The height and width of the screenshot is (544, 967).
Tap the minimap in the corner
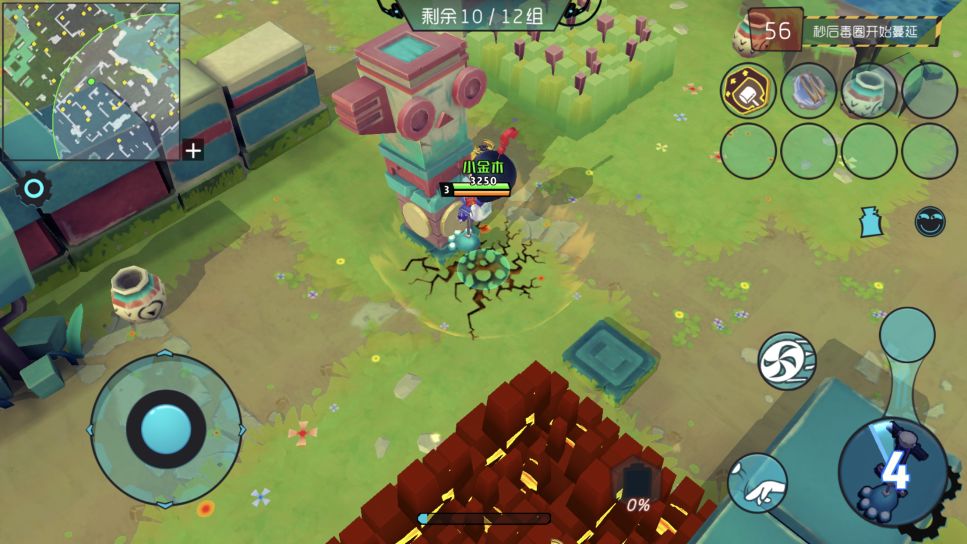(90, 80)
